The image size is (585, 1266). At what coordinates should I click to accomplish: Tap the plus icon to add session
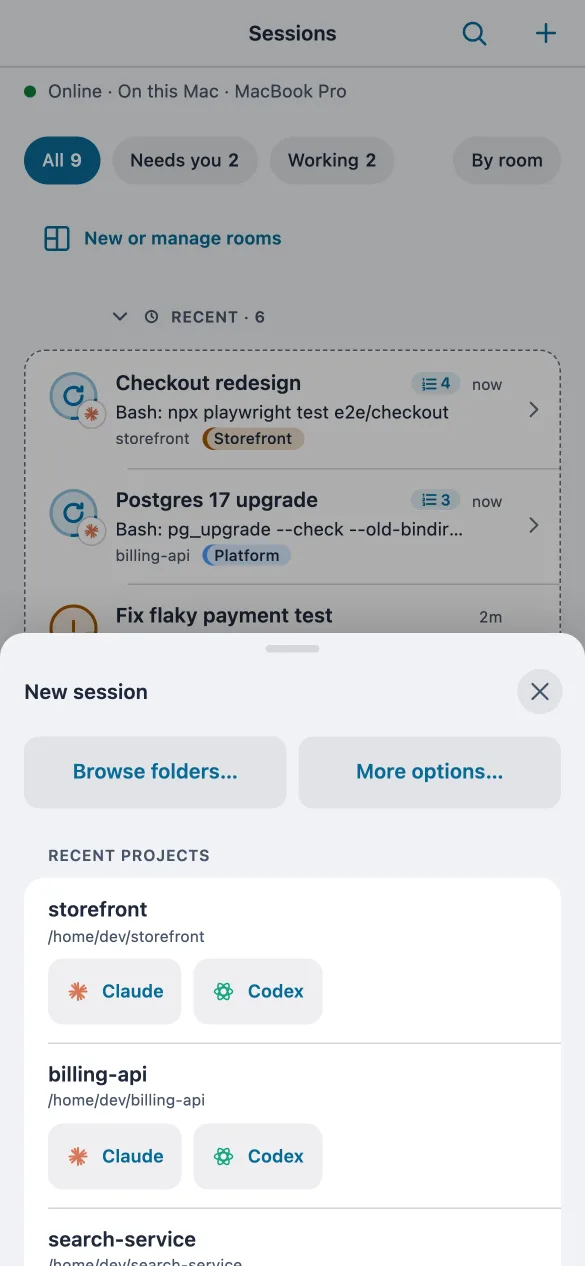(545, 33)
